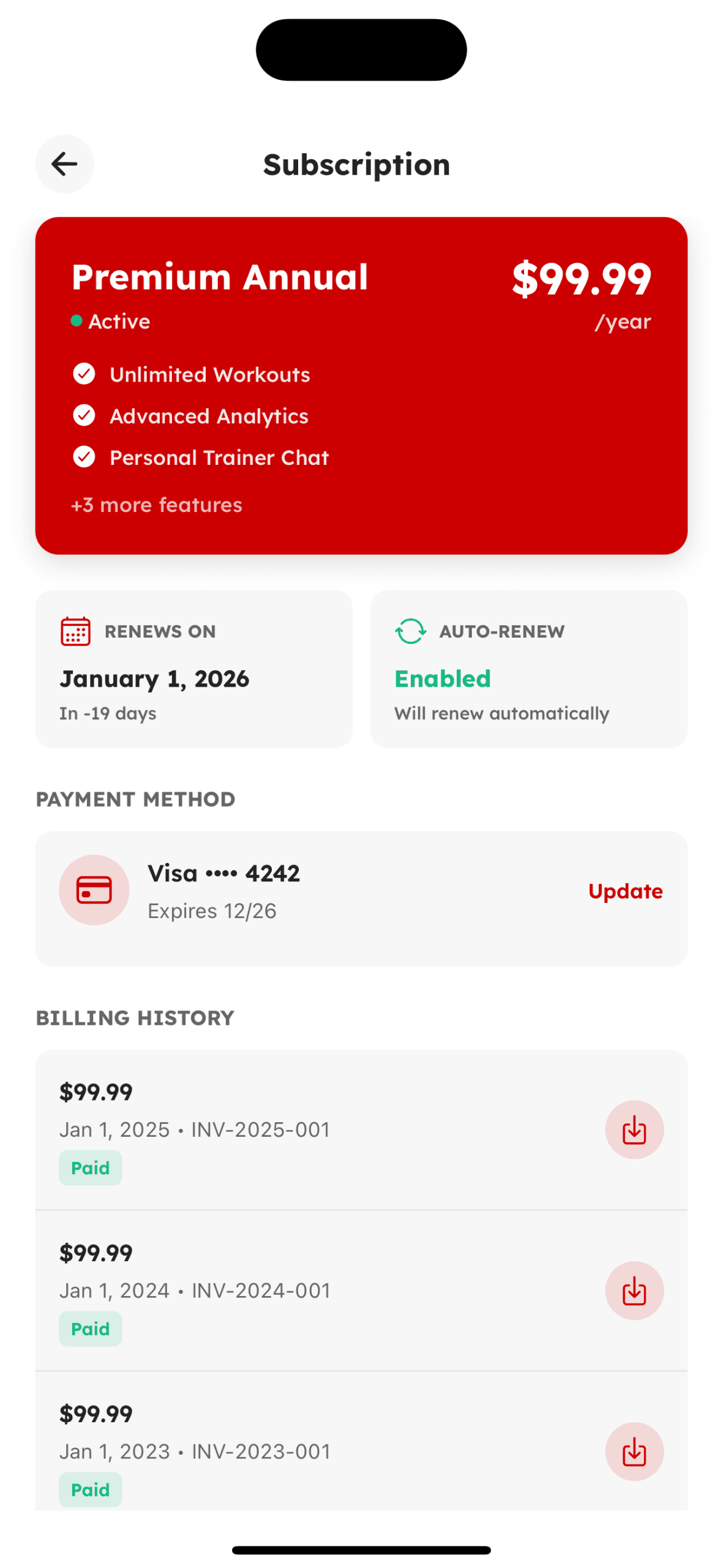Click the checkmark beside Unlimited Workouts

click(83, 374)
